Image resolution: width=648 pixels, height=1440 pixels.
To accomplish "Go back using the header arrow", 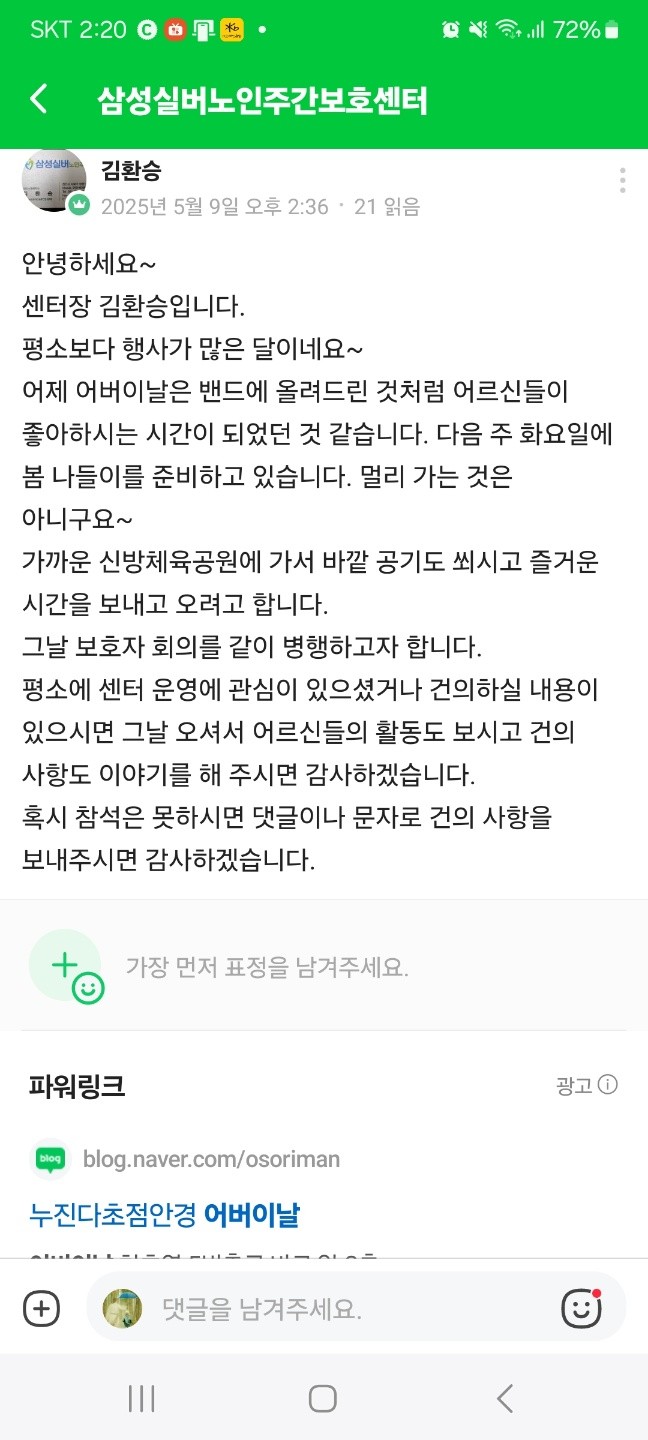I will [x=39, y=99].
